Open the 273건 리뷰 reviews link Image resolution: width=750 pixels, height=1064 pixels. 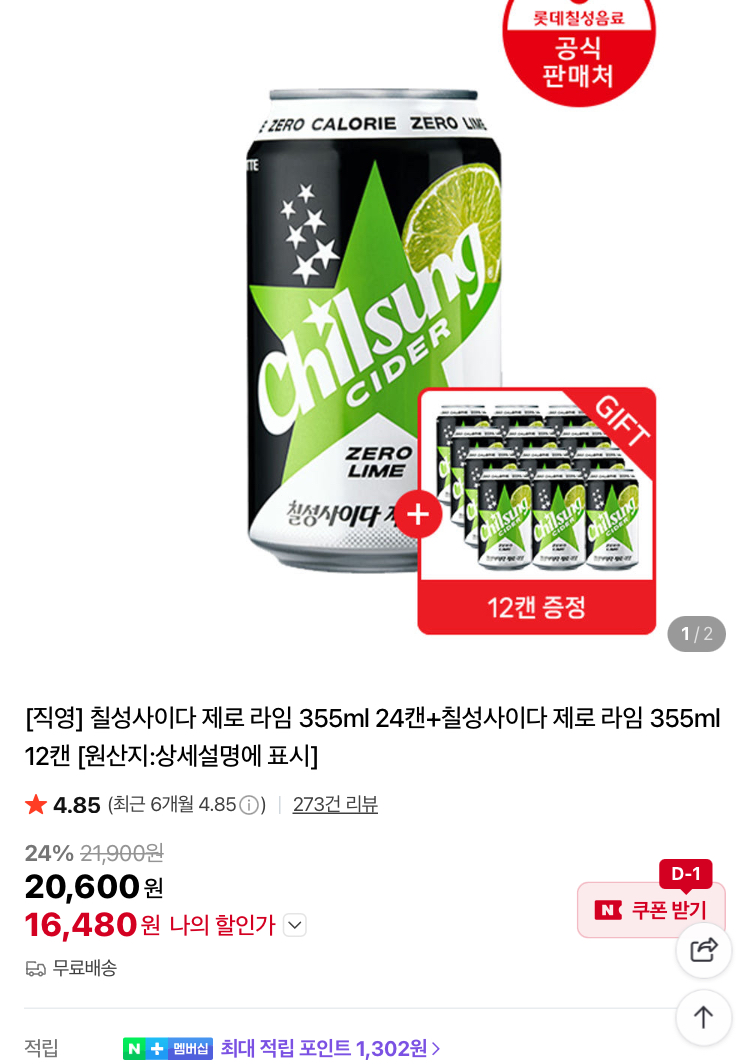tap(335, 804)
